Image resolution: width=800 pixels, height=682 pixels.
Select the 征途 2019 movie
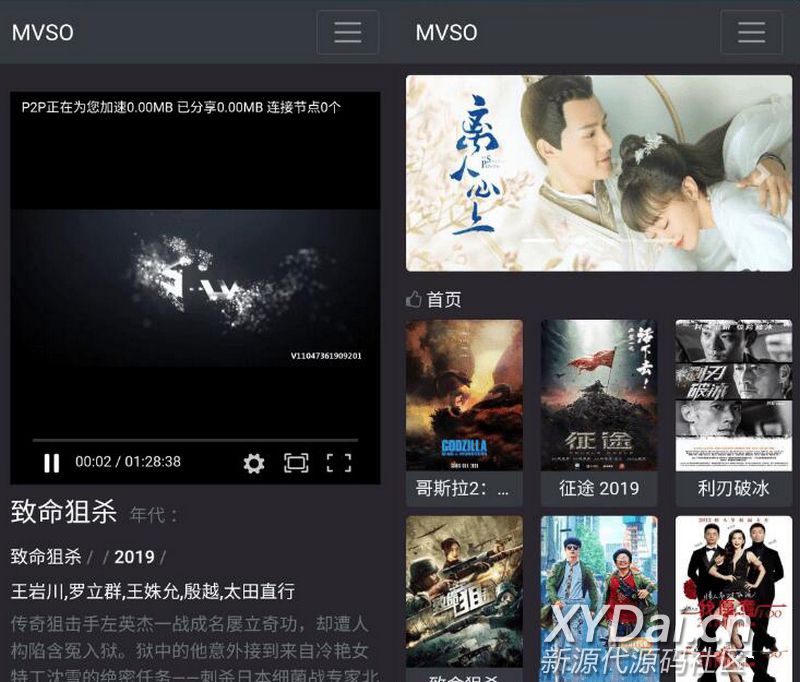(598, 410)
